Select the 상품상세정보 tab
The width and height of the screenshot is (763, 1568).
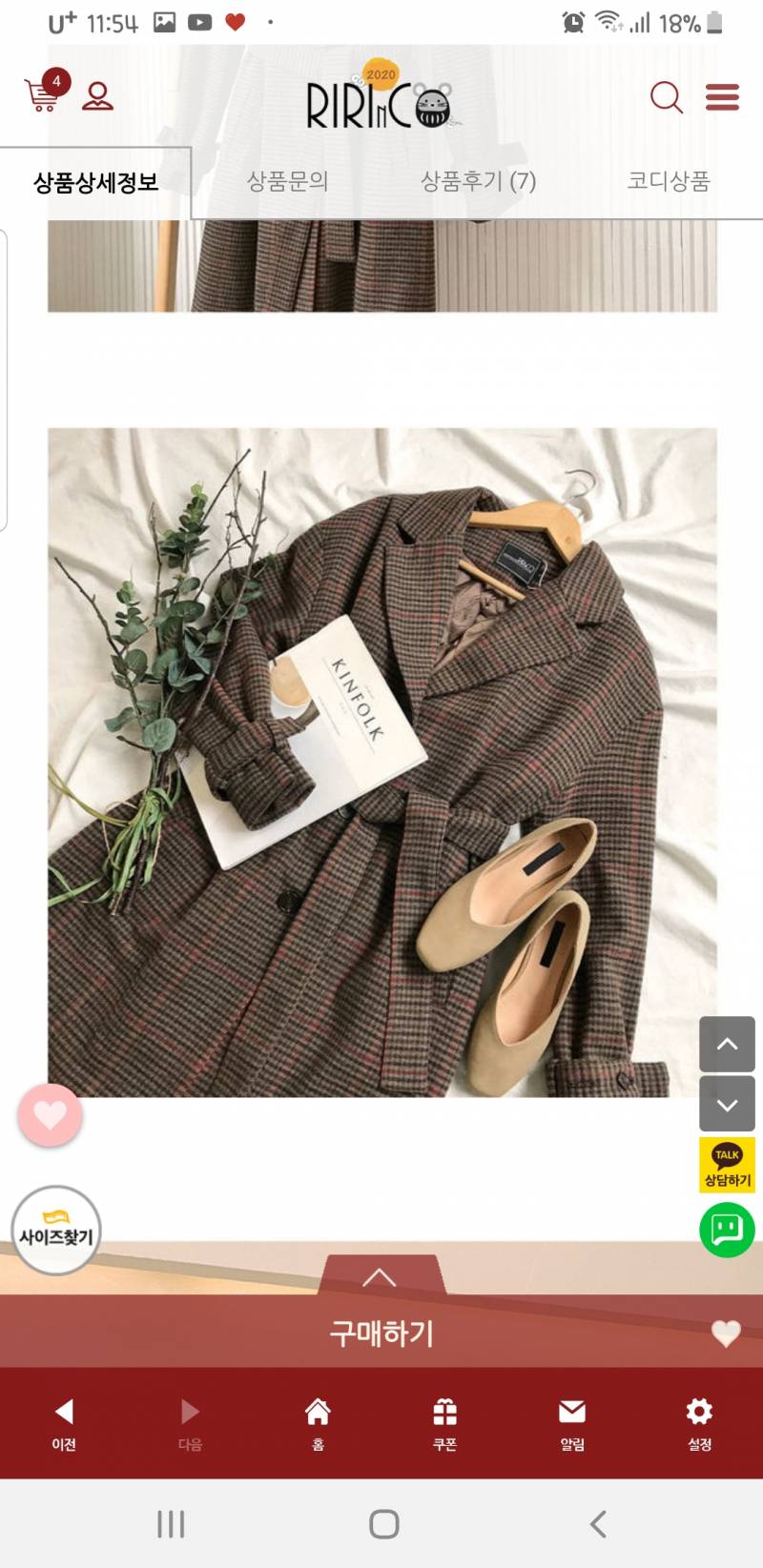tap(95, 182)
